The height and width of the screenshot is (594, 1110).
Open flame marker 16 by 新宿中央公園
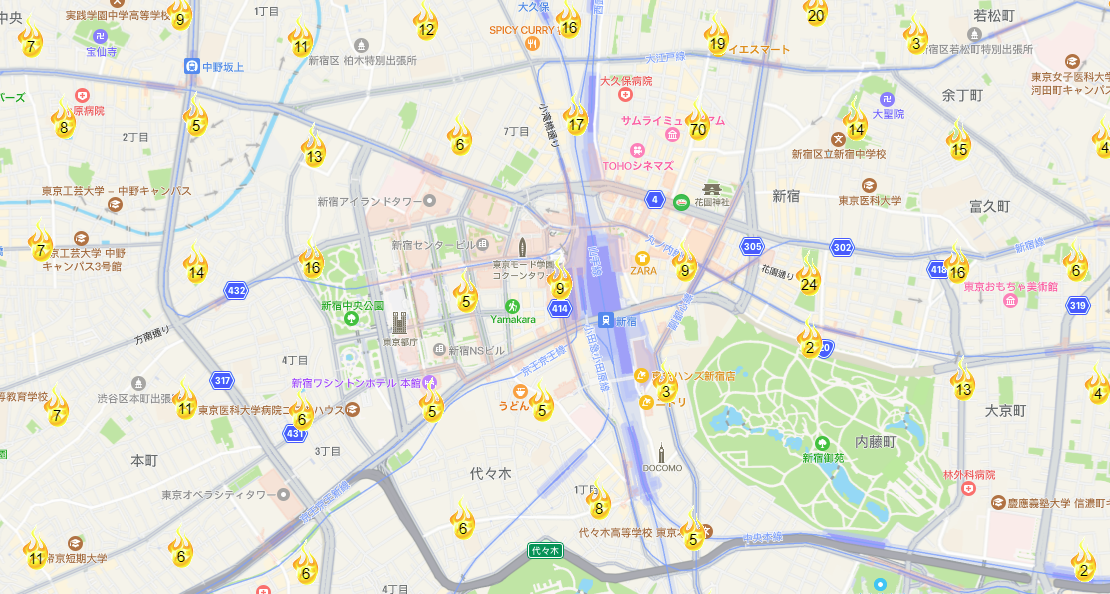(x=312, y=262)
